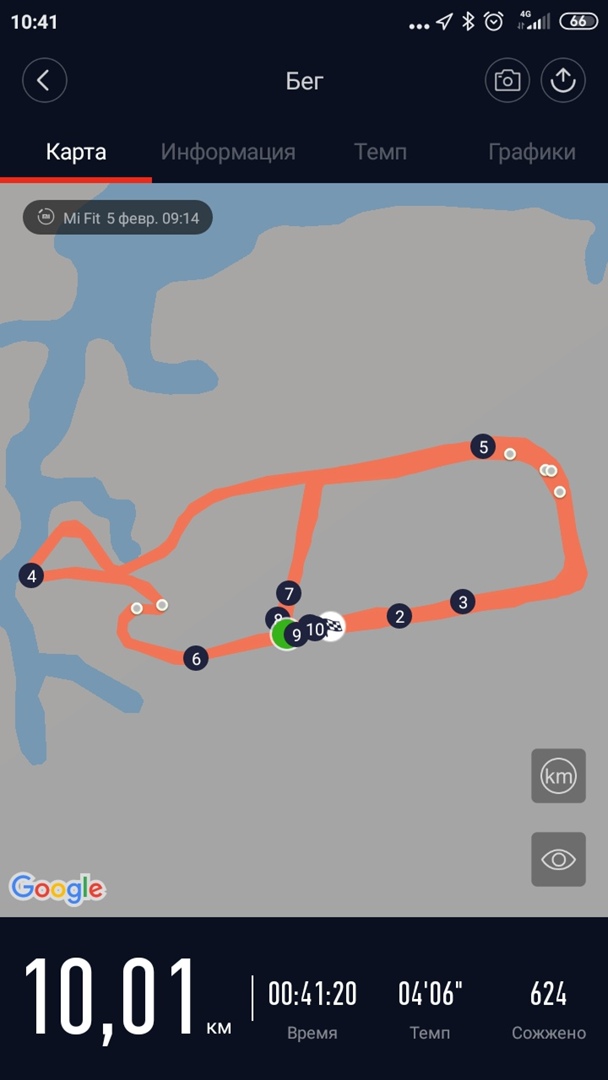Share this run via upload icon
Screen dimensions: 608x1080
coord(563,81)
